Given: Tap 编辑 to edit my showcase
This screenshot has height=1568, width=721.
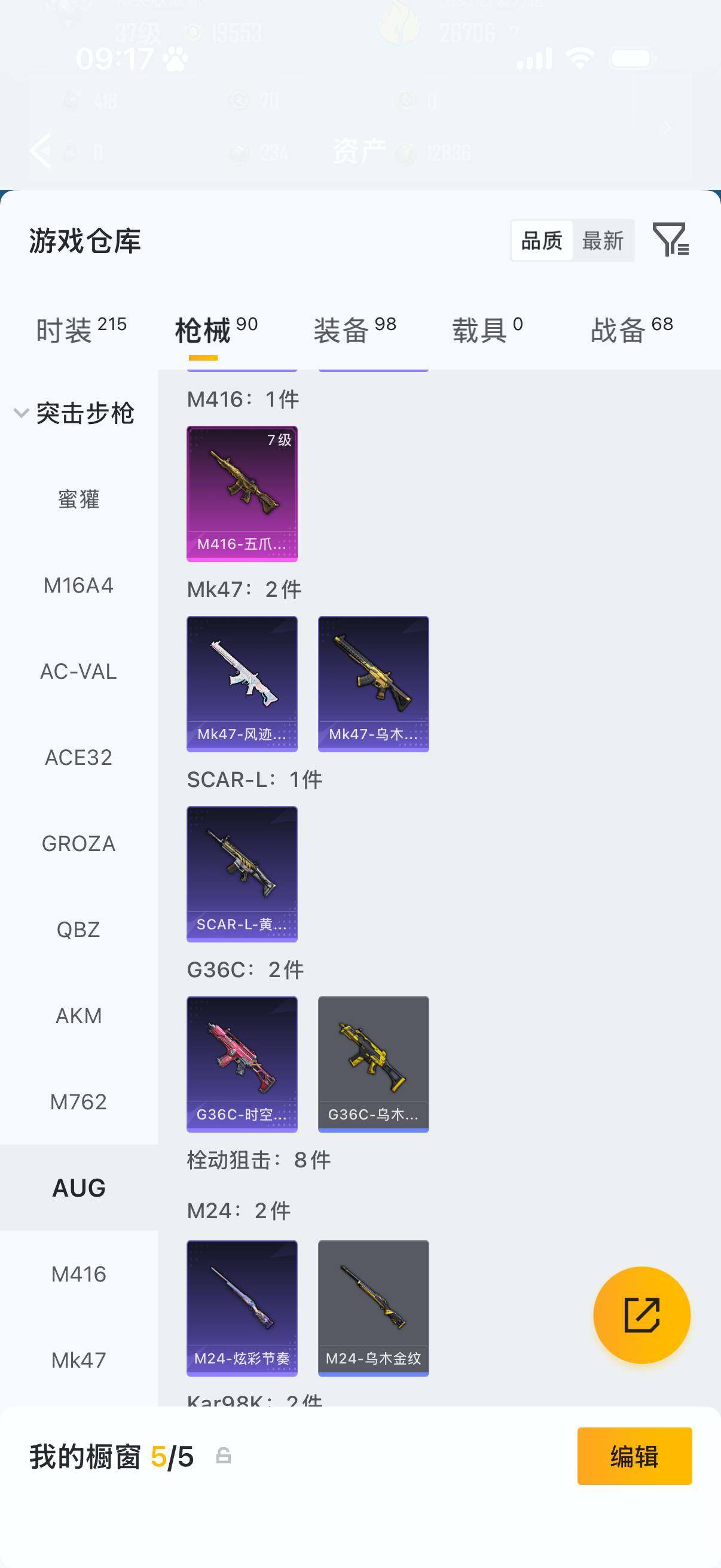Looking at the screenshot, I should [x=634, y=1456].
